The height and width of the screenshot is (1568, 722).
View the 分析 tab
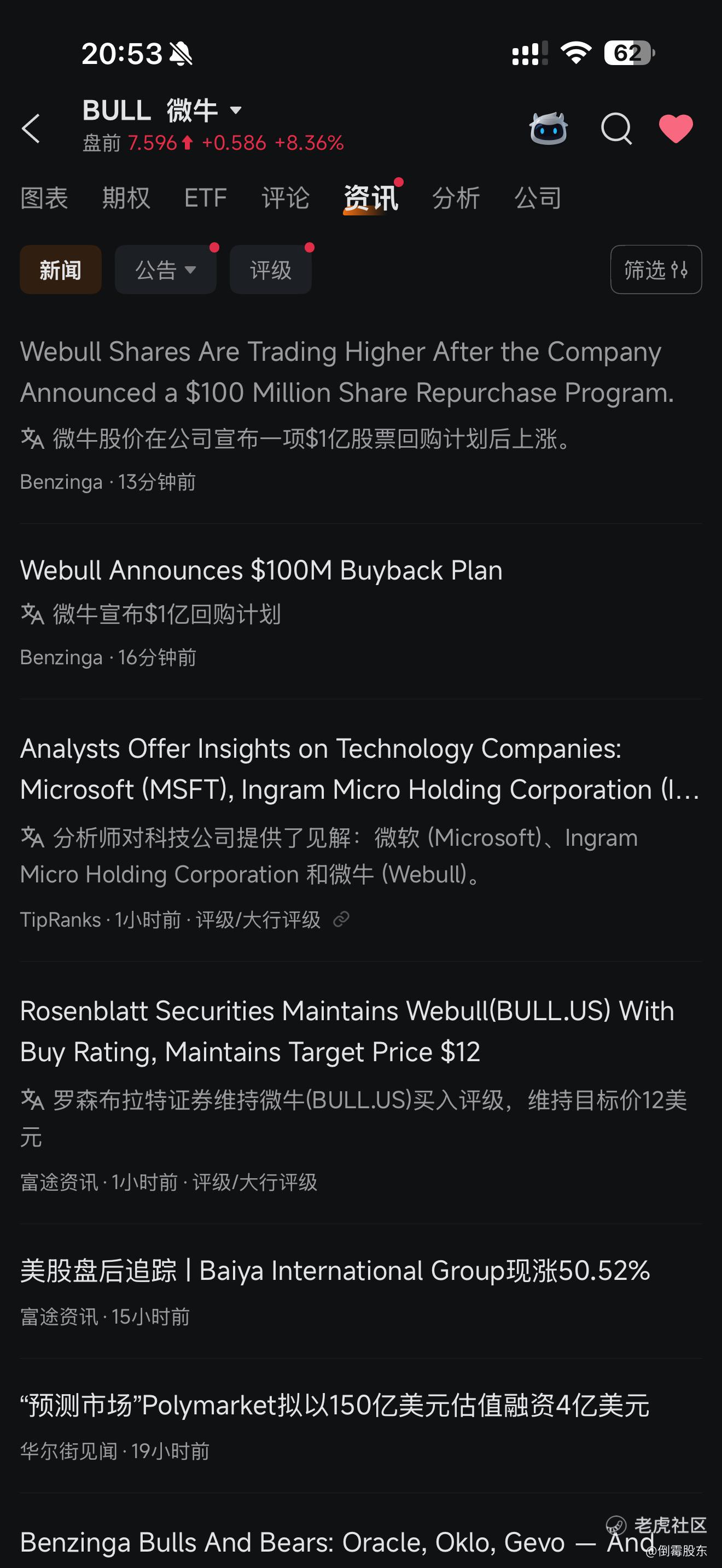click(456, 198)
